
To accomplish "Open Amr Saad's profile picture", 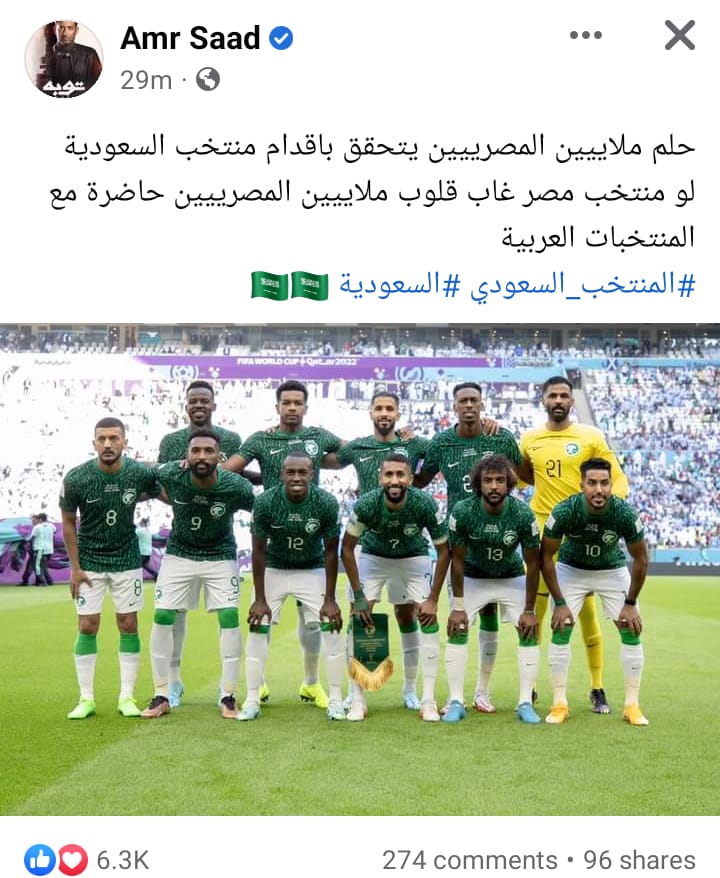I will pos(63,59).
